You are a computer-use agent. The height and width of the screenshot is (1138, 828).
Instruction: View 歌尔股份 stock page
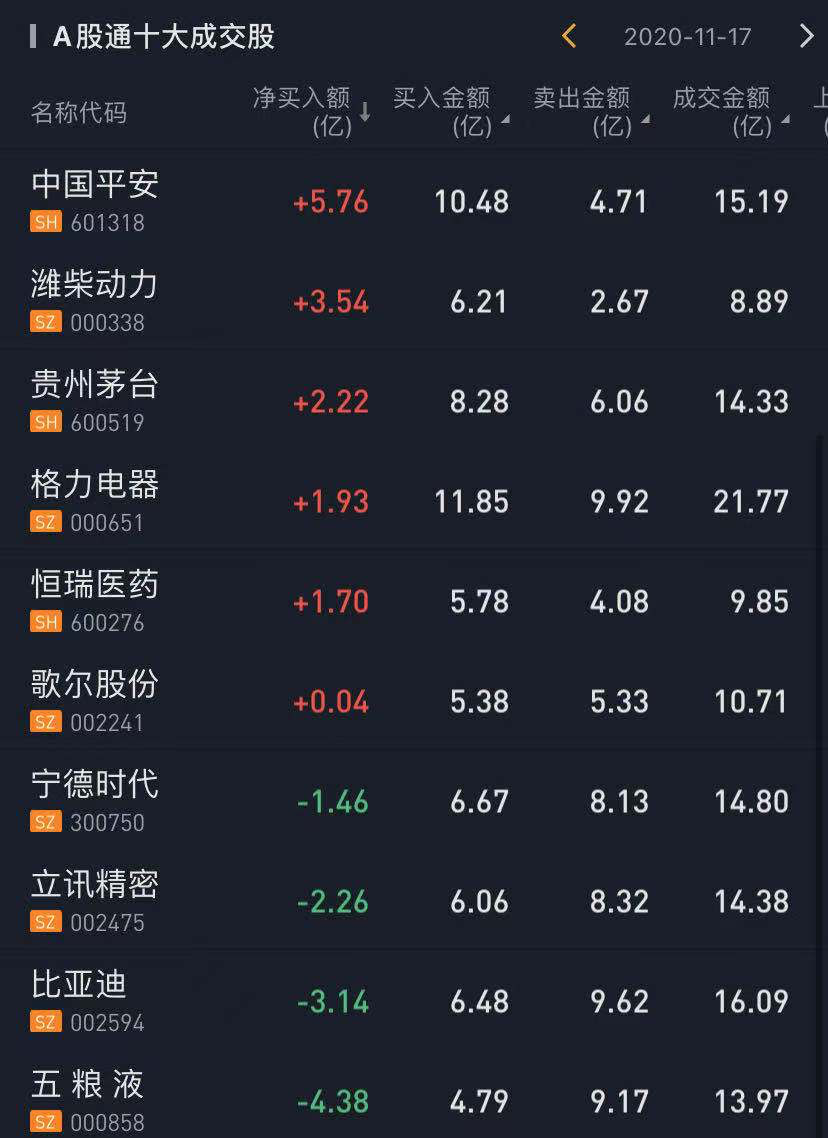95,700
